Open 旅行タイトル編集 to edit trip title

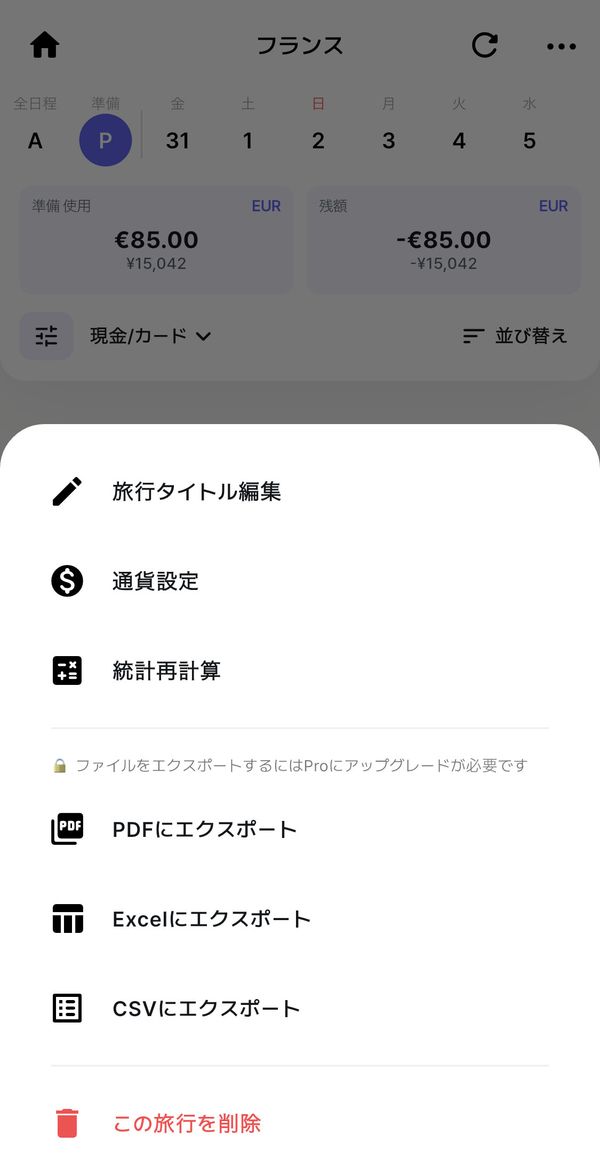pos(299,492)
